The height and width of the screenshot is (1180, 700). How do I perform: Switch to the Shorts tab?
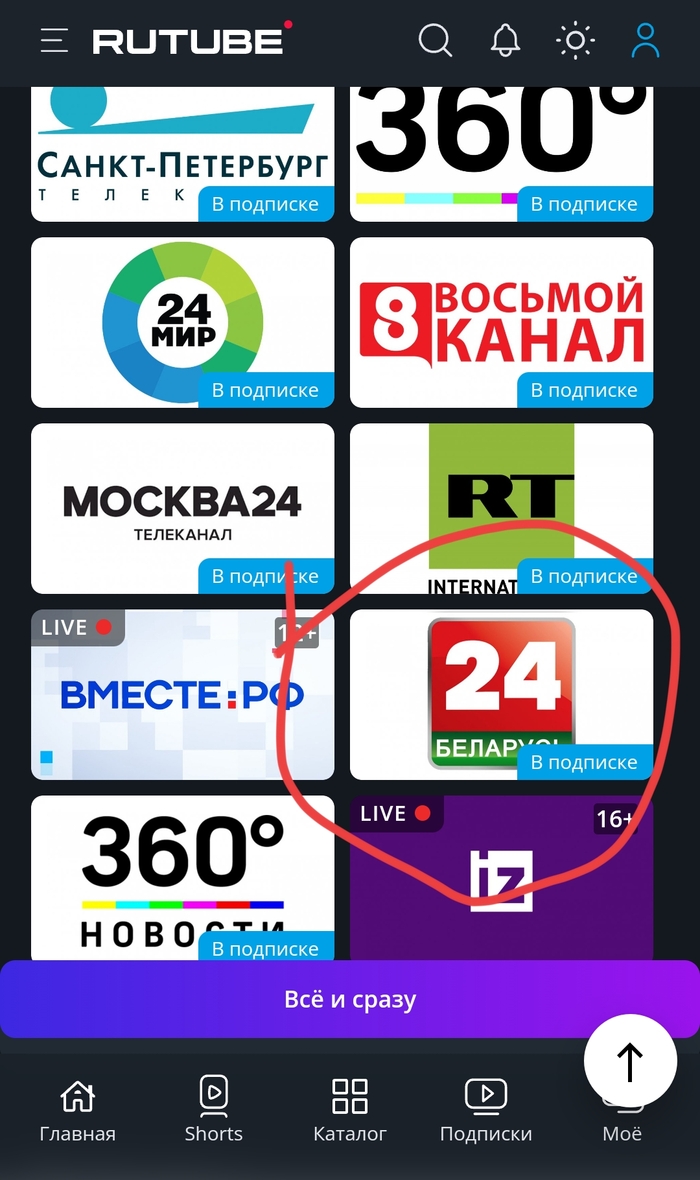coord(213,1110)
